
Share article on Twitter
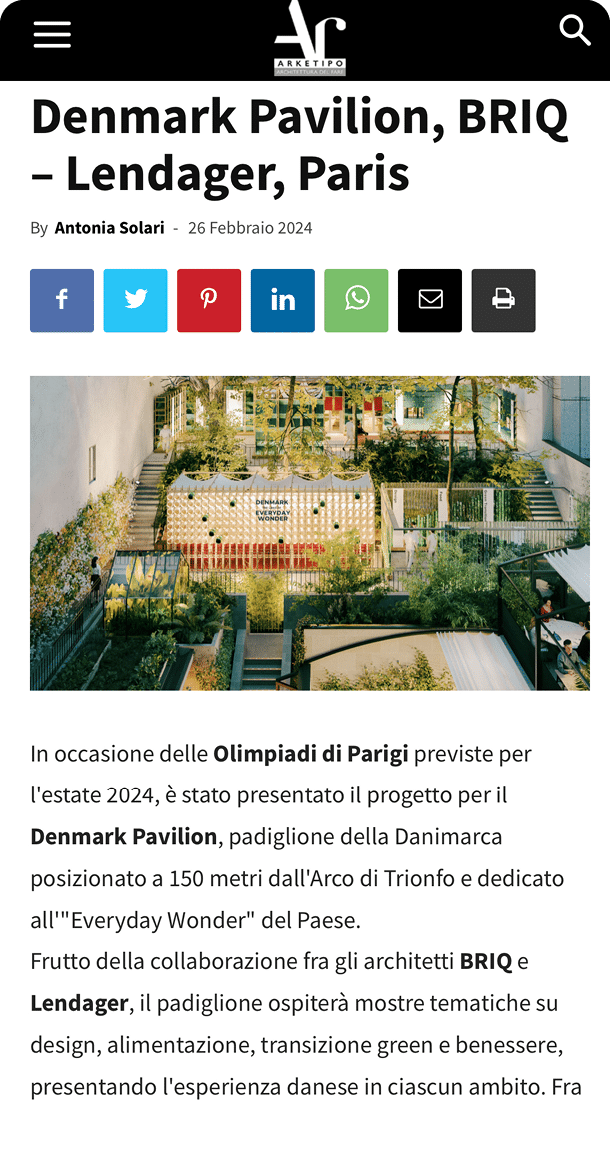tap(136, 300)
